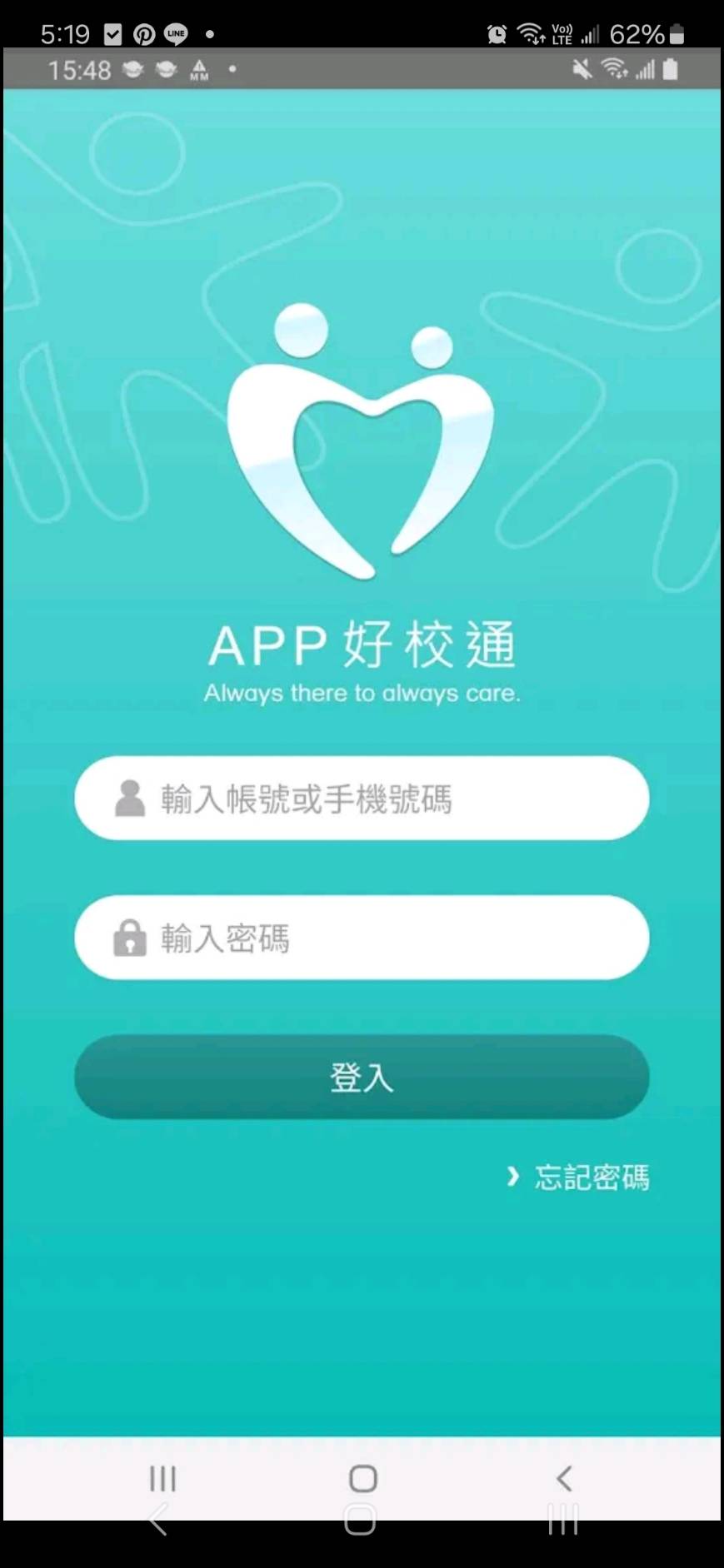This screenshot has height=1568, width=724.
Task: Tap the password input field
Action: click(362, 938)
